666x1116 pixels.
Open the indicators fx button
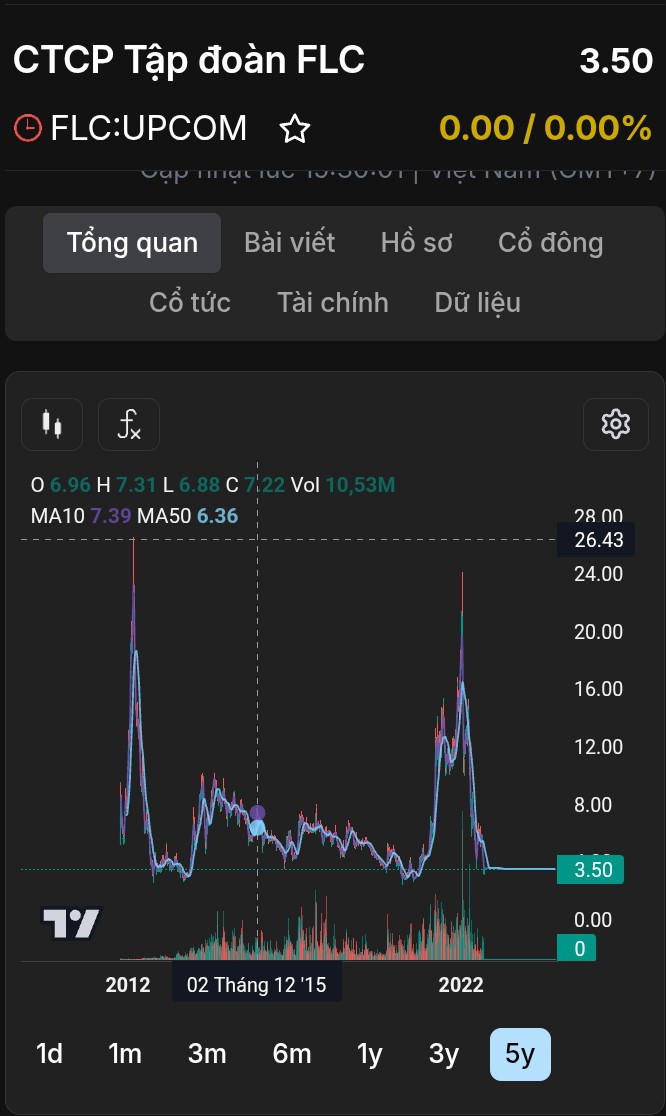click(129, 424)
